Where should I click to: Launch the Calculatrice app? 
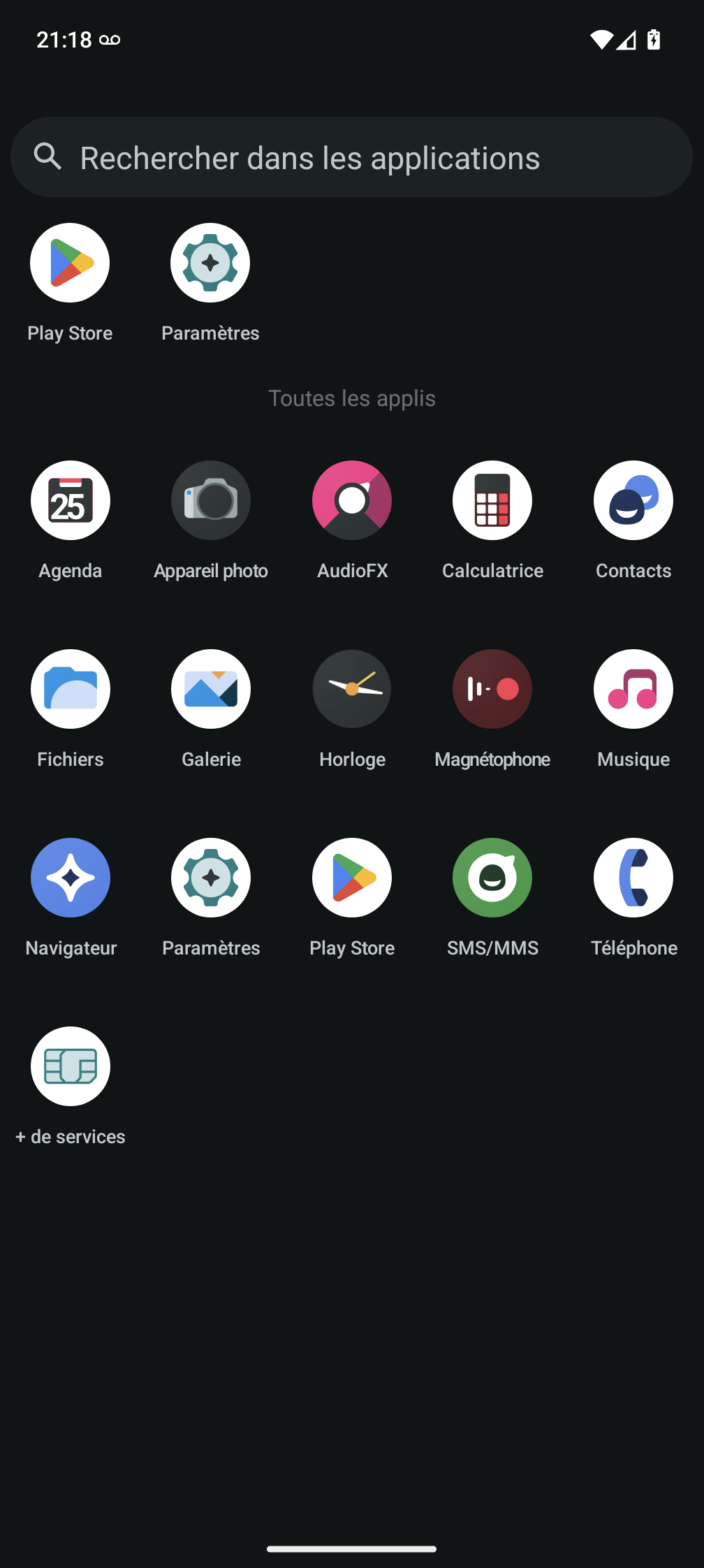[492, 500]
